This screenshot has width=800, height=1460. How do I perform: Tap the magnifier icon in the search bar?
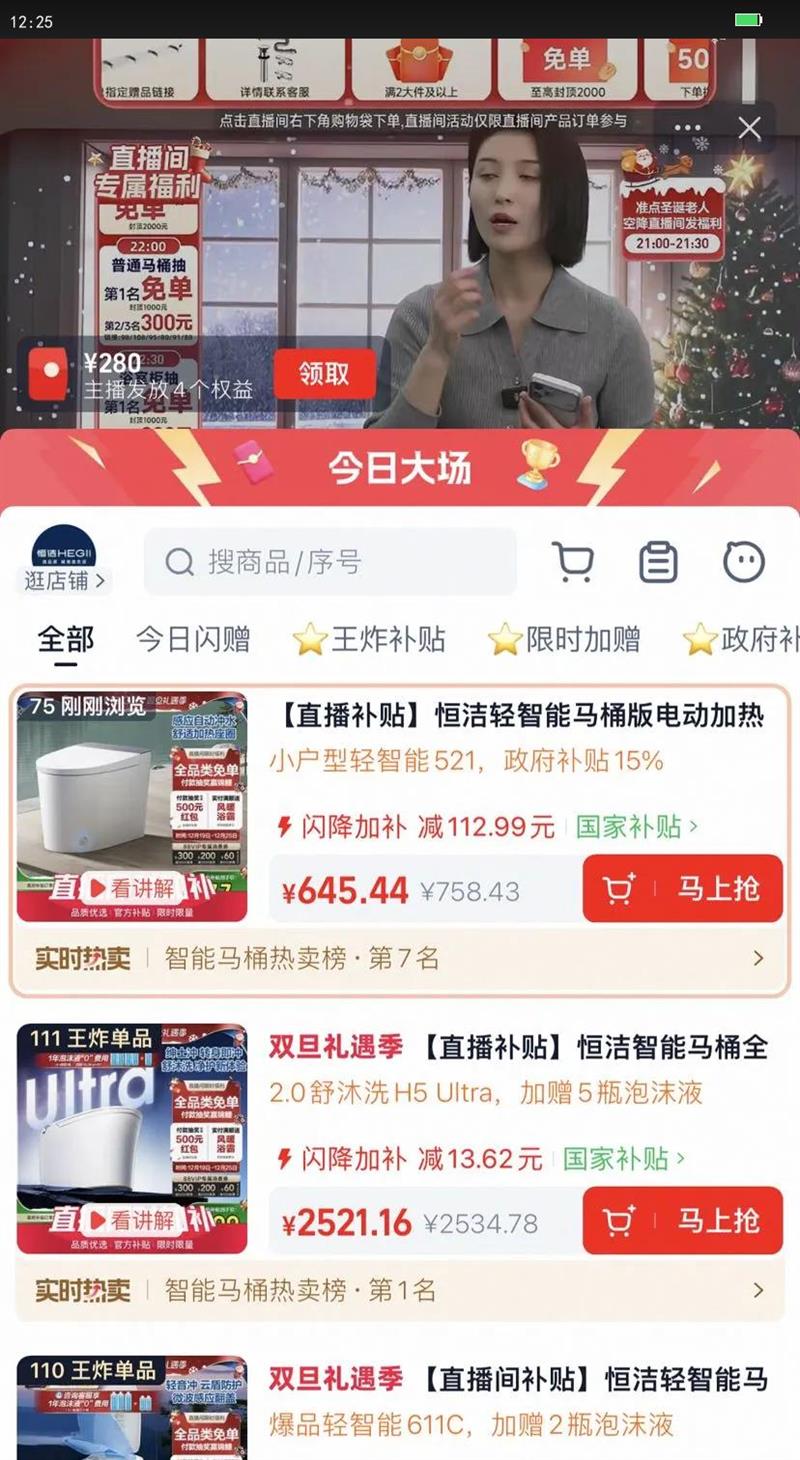tap(180, 562)
